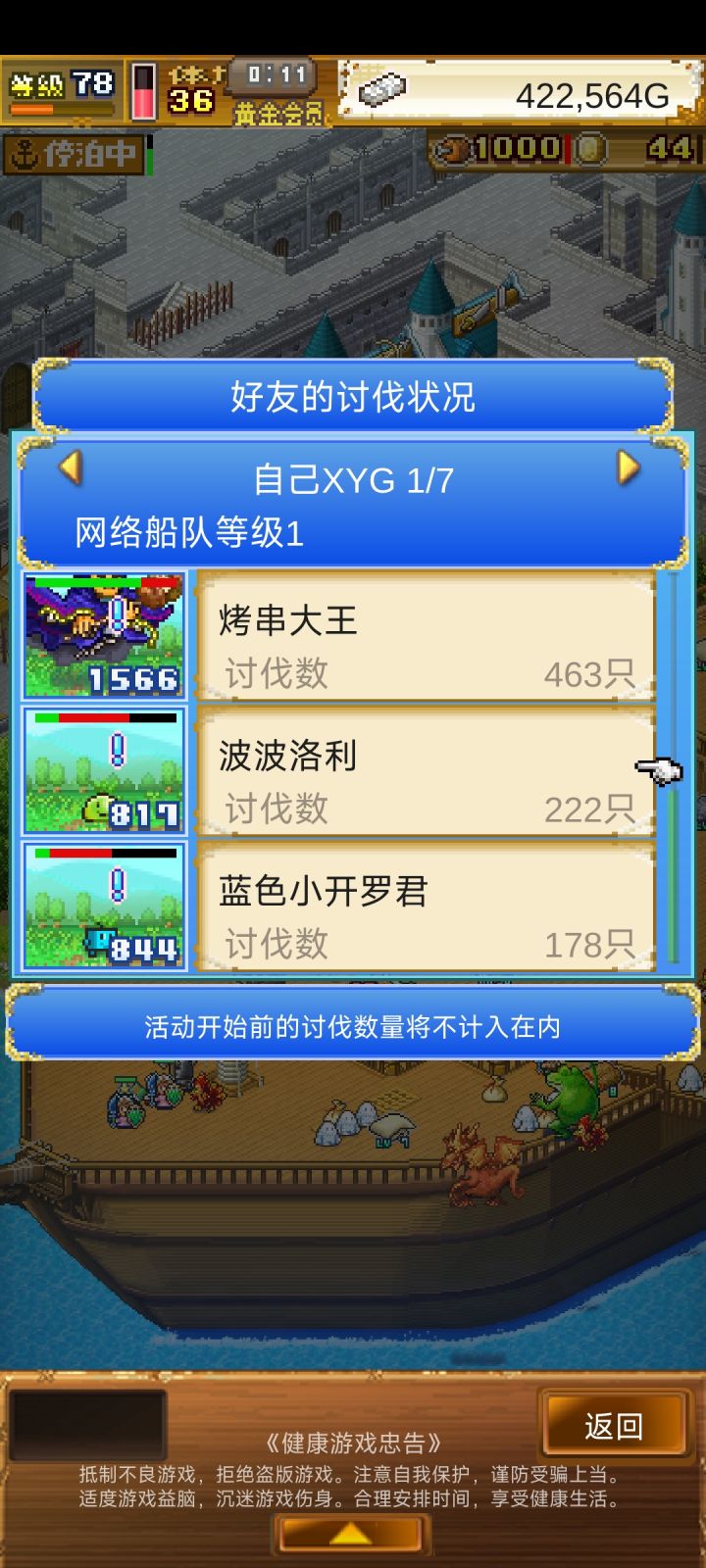Click the 活动开始前的讨伐数量将不计入在内 notice bar

point(353,1026)
